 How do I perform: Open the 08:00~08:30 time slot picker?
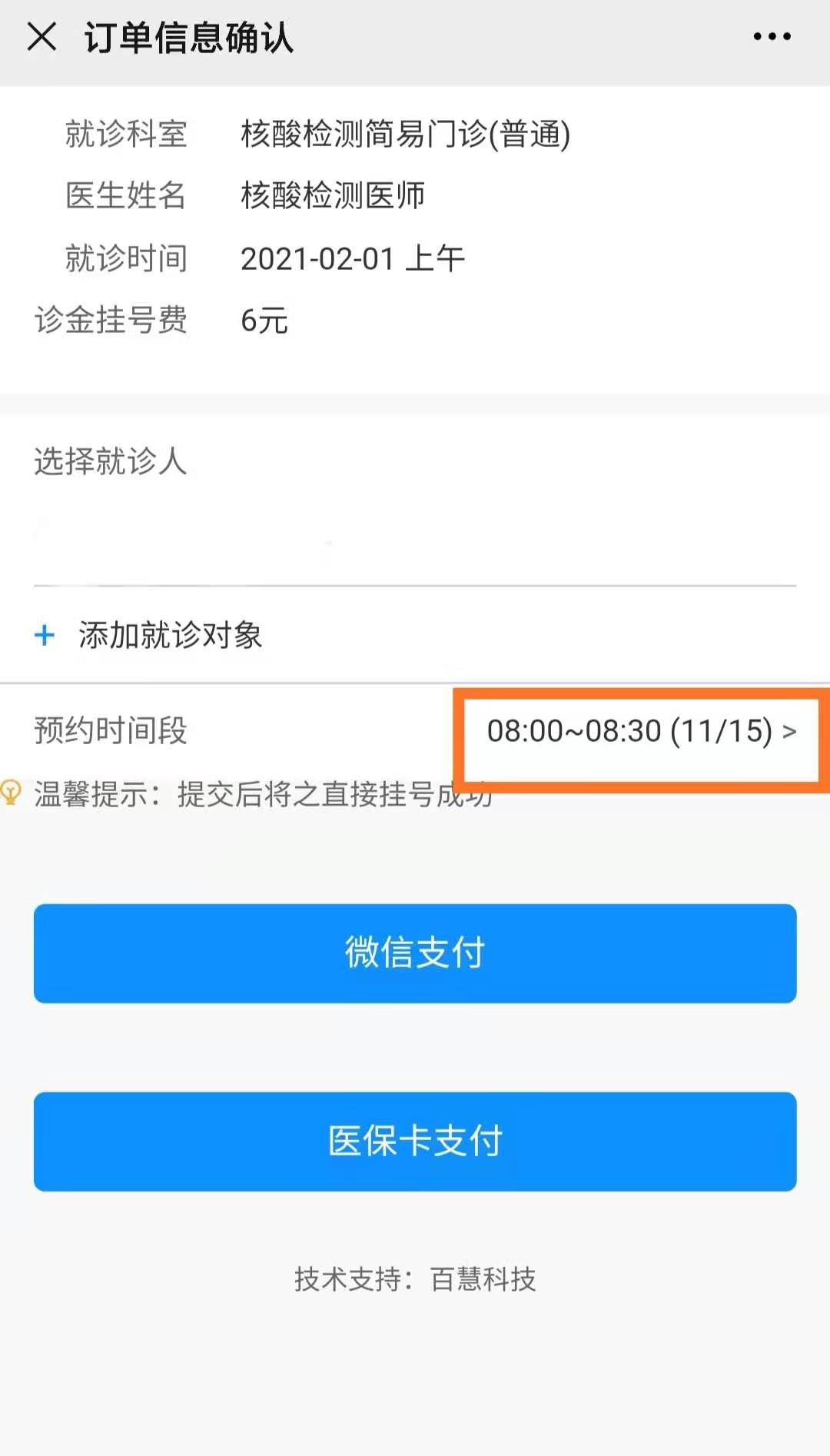point(641,731)
